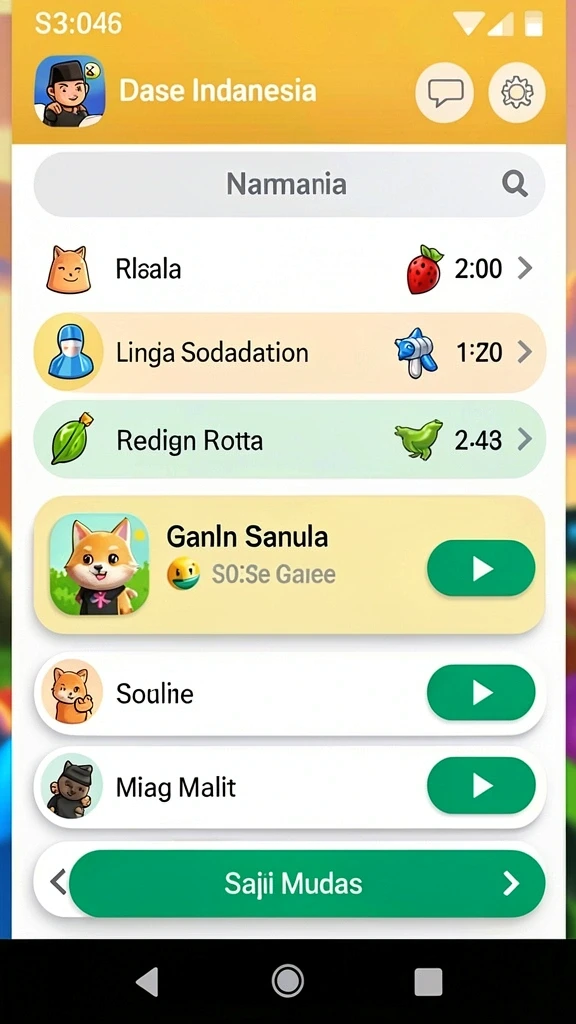
Task: Open the chat bubble icon
Action: click(445, 92)
